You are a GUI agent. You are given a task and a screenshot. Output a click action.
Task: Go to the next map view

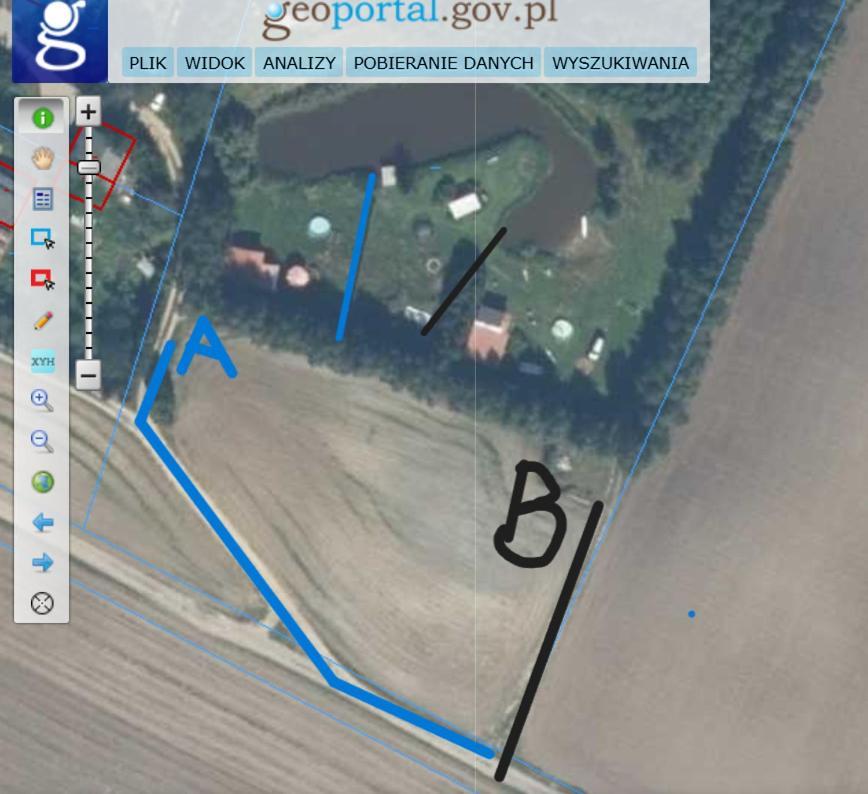click(42, 563)
